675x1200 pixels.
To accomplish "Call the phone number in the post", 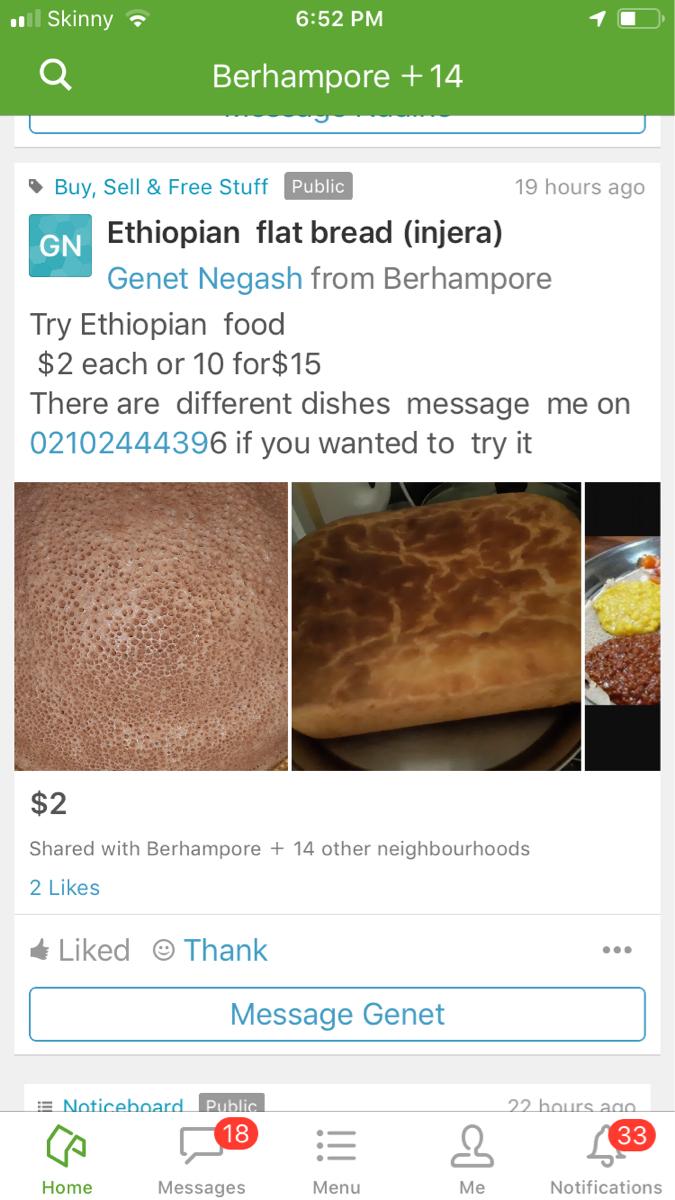I will click(x=128, y=443).
